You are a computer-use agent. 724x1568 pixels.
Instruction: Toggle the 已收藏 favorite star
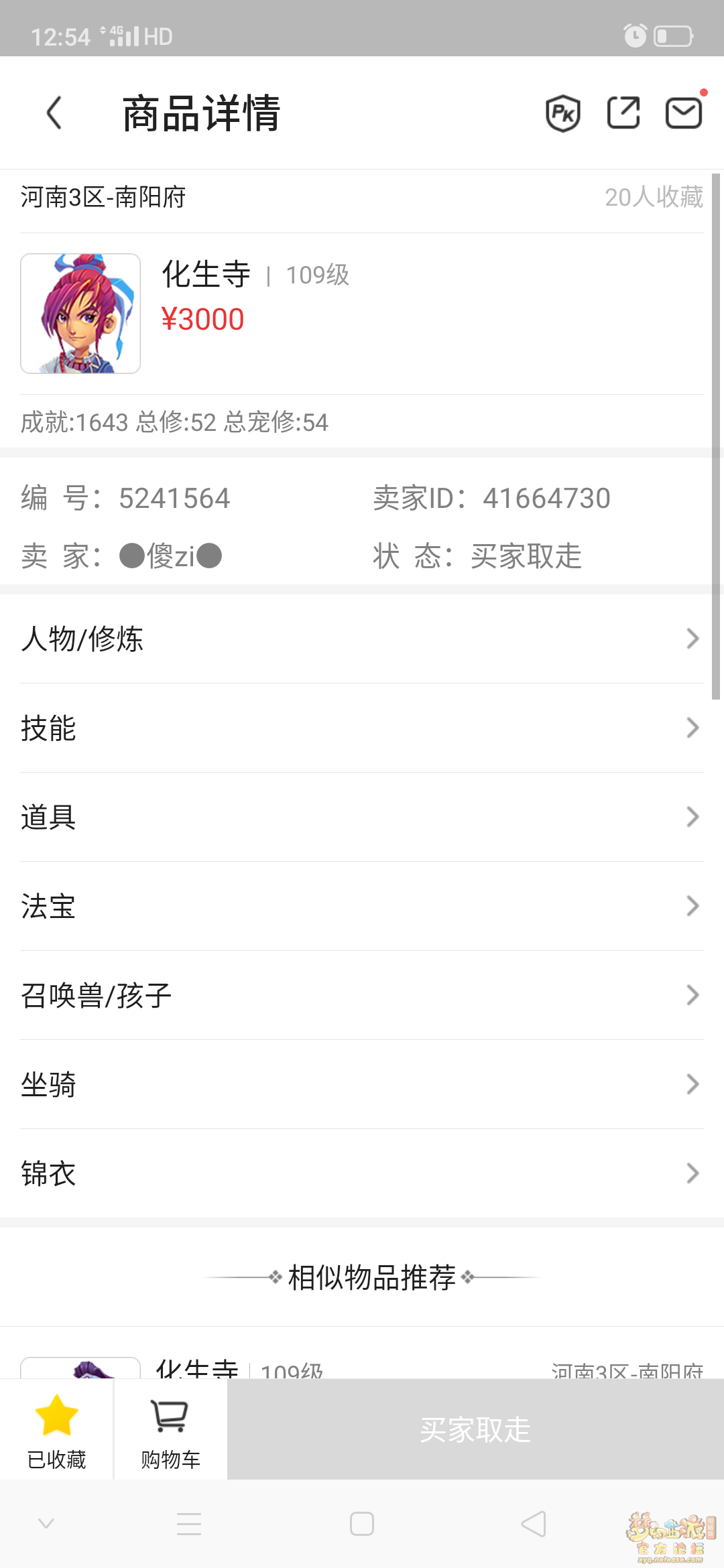(57, 1429)
